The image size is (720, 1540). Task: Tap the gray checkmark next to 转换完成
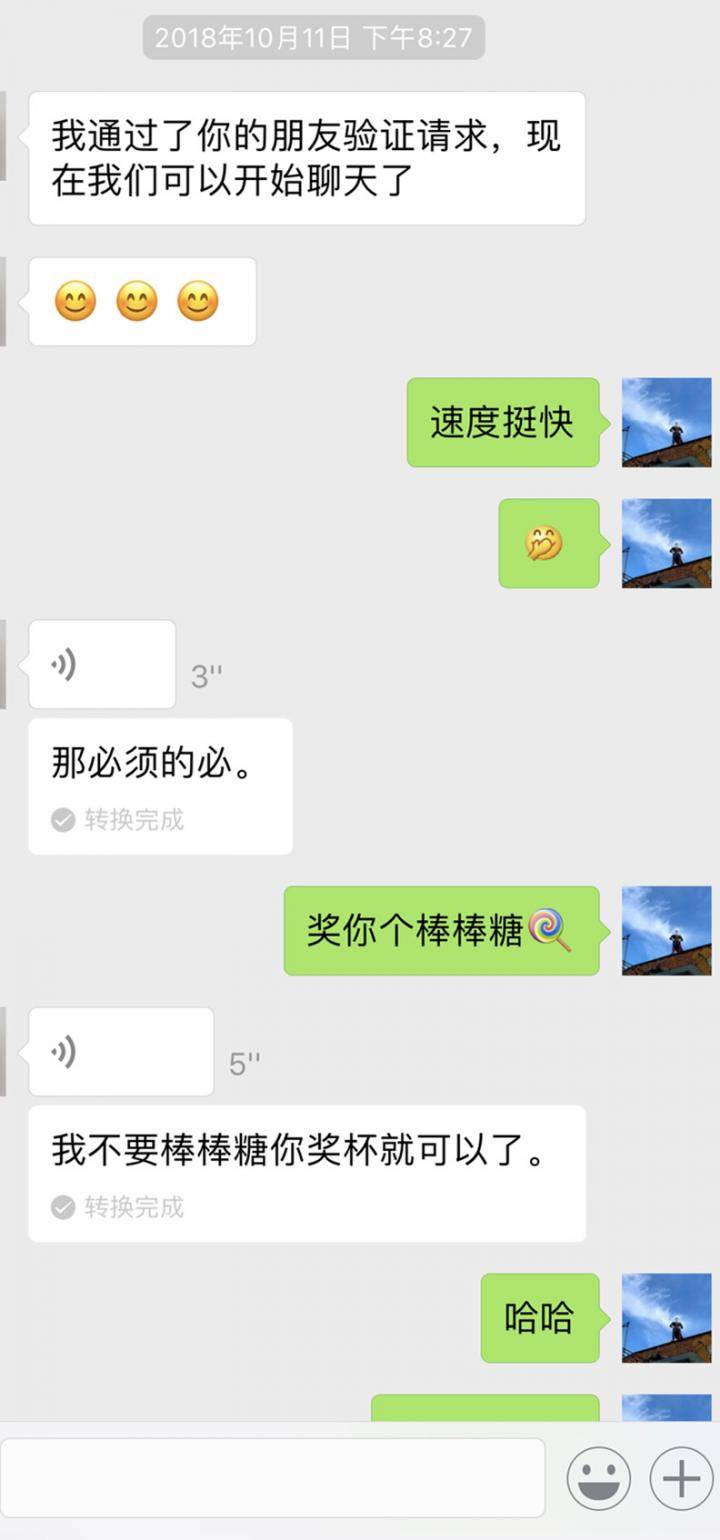pyautogui.click(x=63, y=820)
